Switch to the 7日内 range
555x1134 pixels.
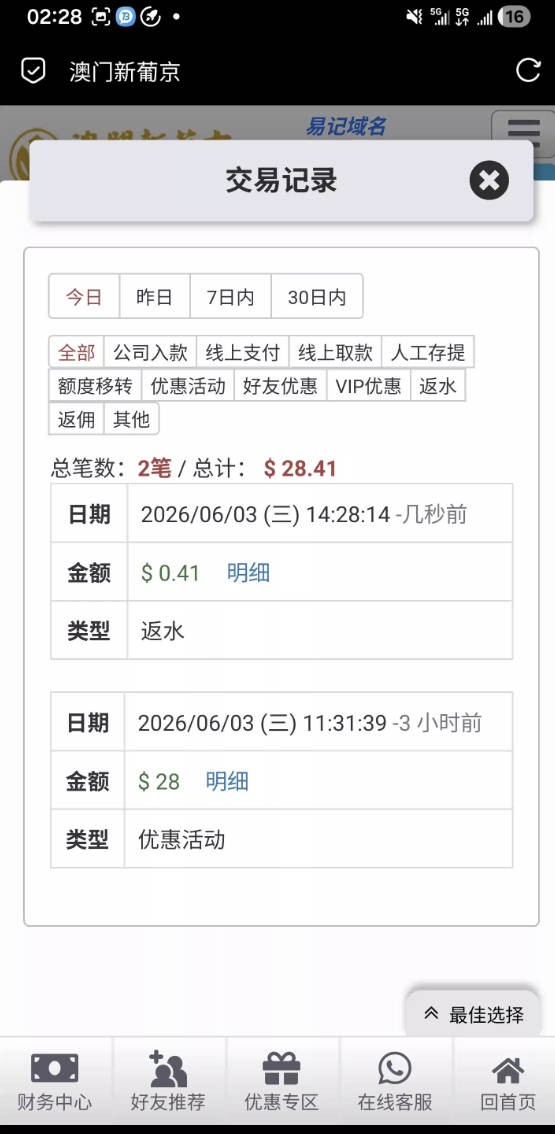click(230, 297)
